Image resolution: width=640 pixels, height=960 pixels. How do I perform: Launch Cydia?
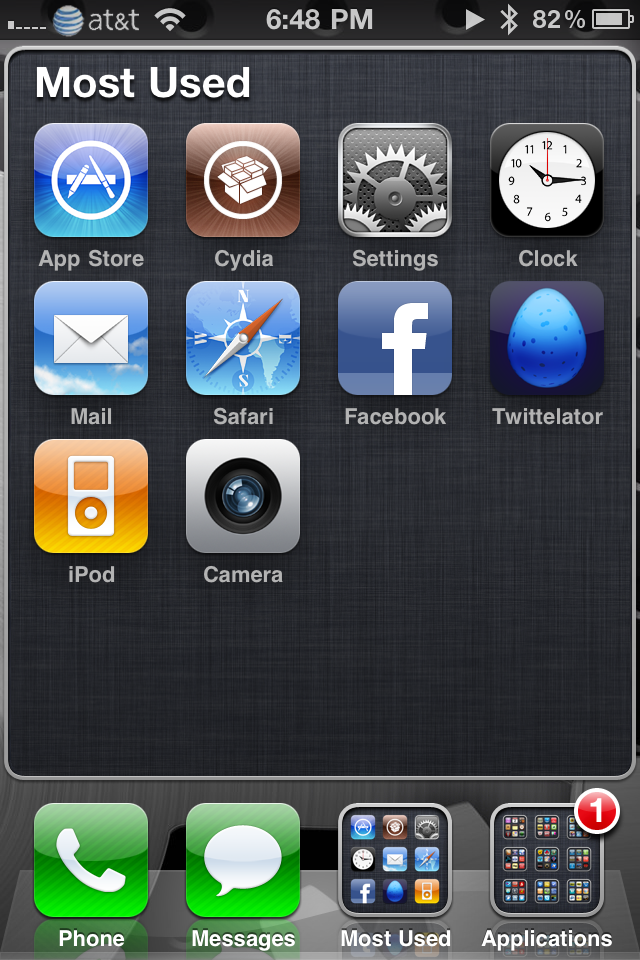[243, 180]
